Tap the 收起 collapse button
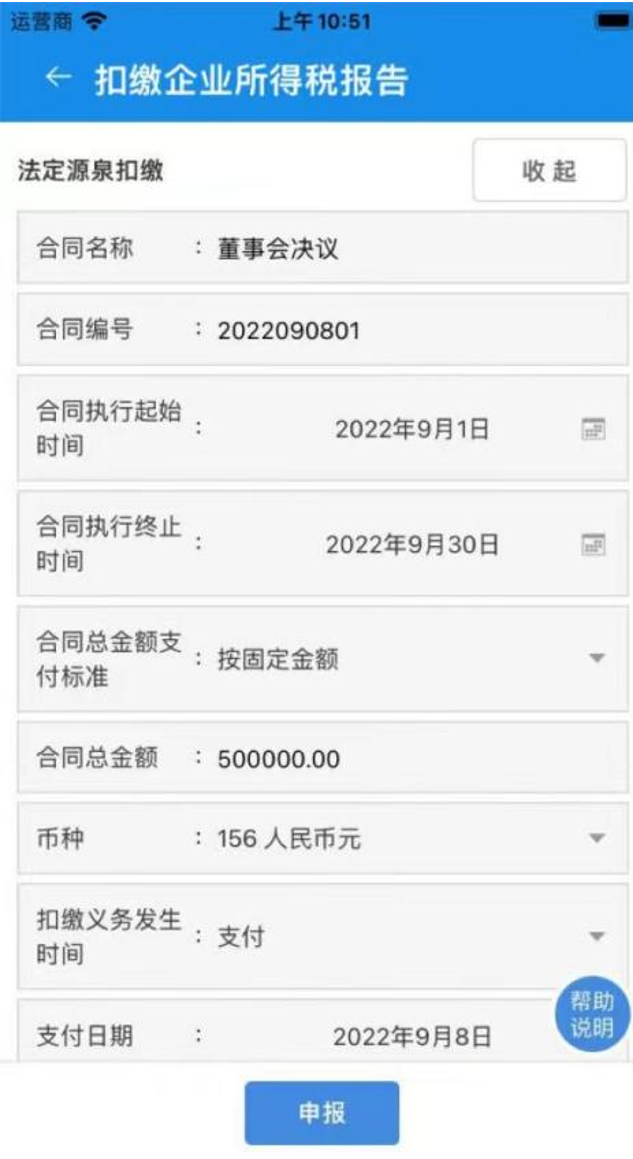 pos(549,171)
